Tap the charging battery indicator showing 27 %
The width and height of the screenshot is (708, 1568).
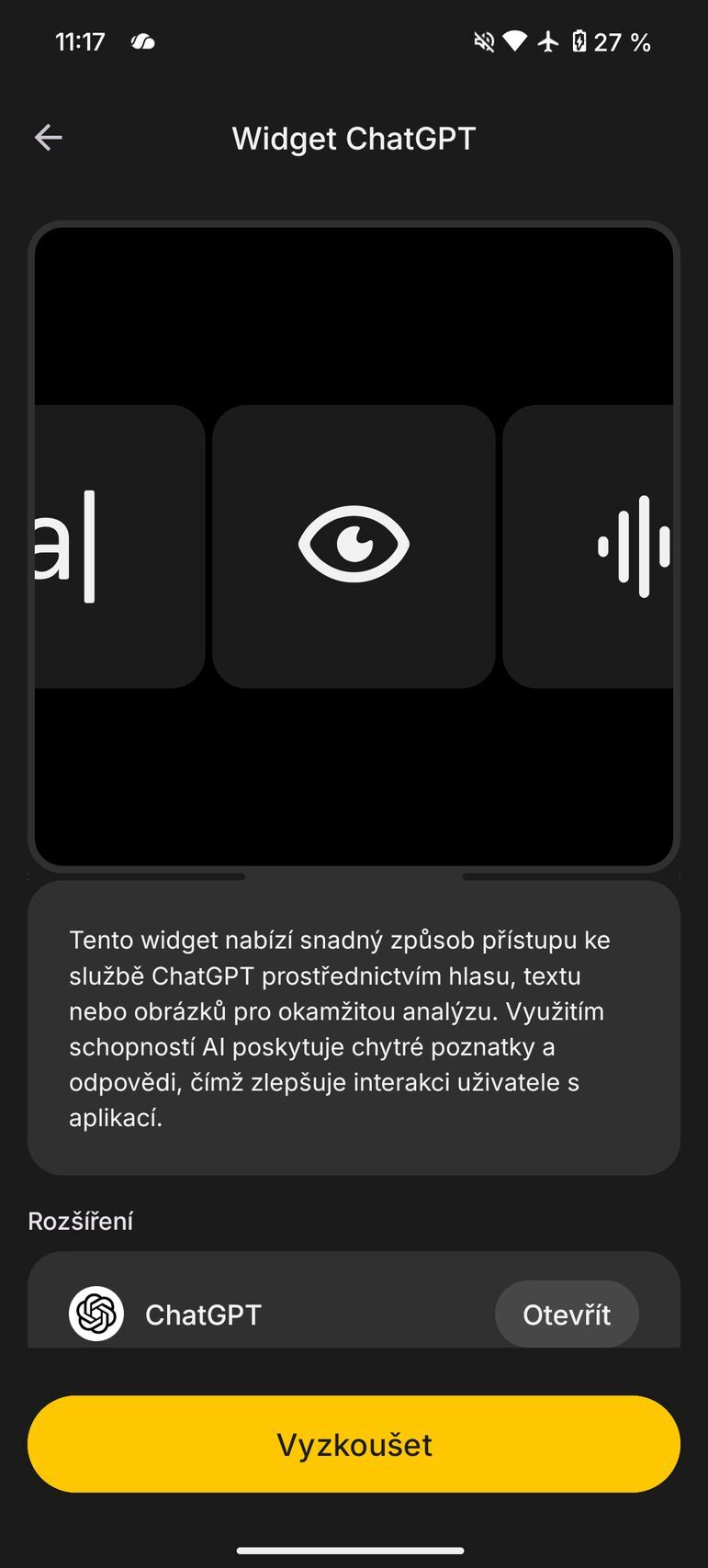coord(606,41)
